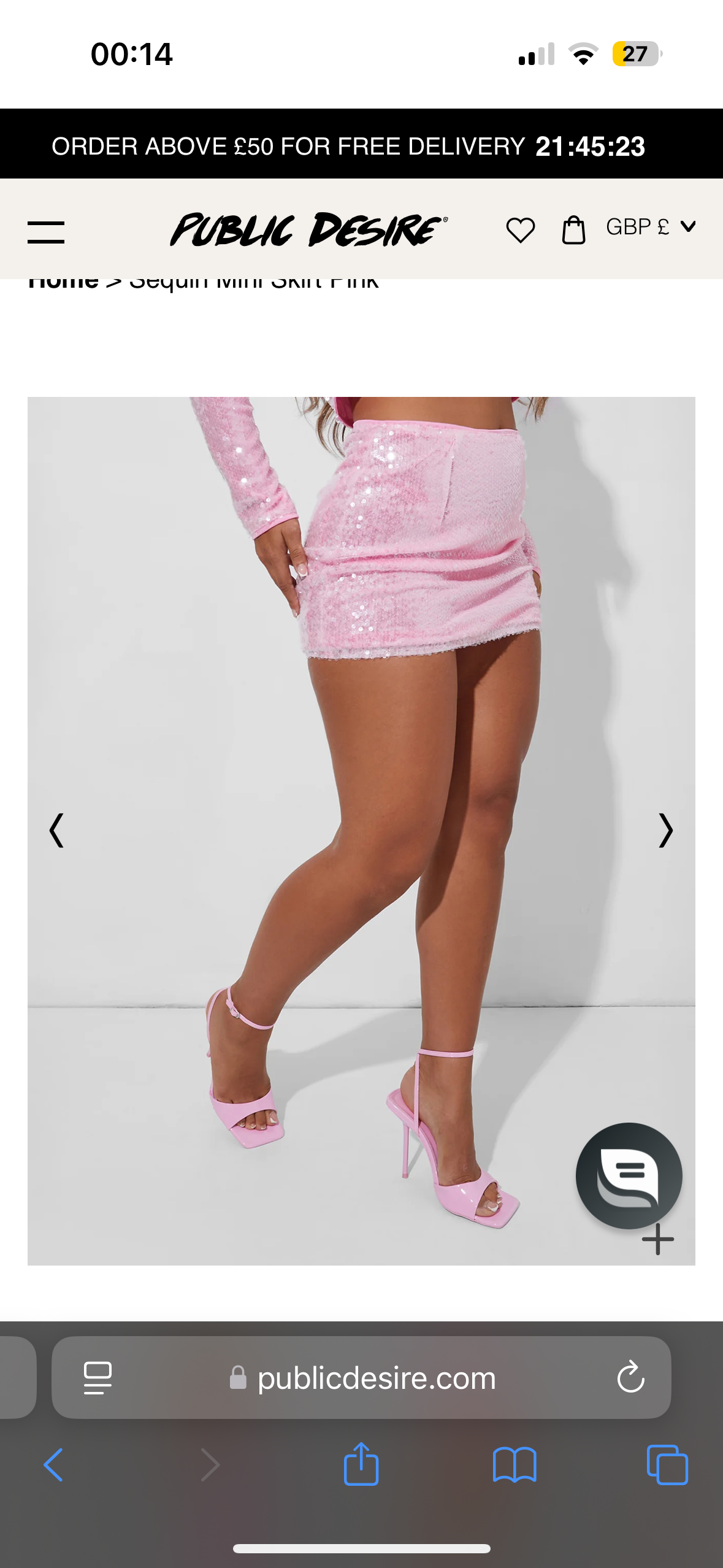Go to the Public Desire homepage logo
This screenshot has width=723, height=1568.
pyautogui.click(x=308, y=231)
